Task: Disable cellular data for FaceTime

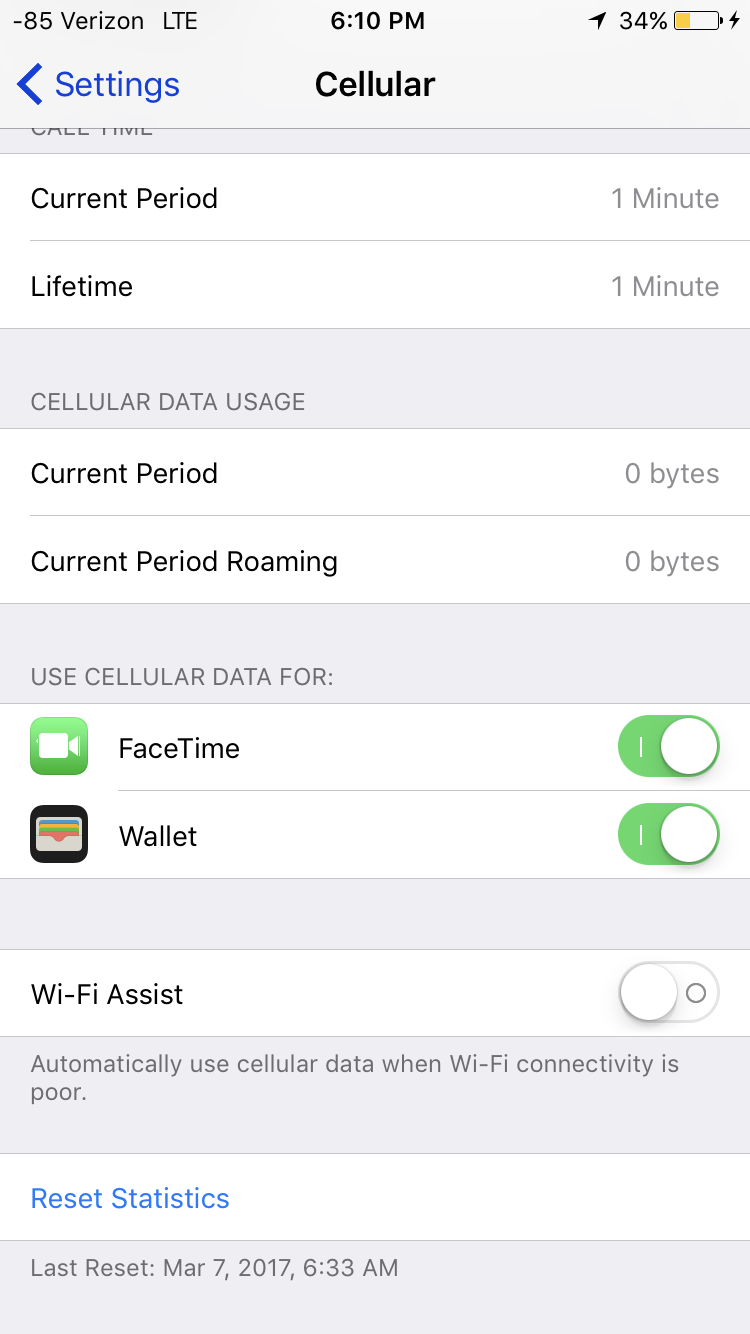Action: (668, 747)
